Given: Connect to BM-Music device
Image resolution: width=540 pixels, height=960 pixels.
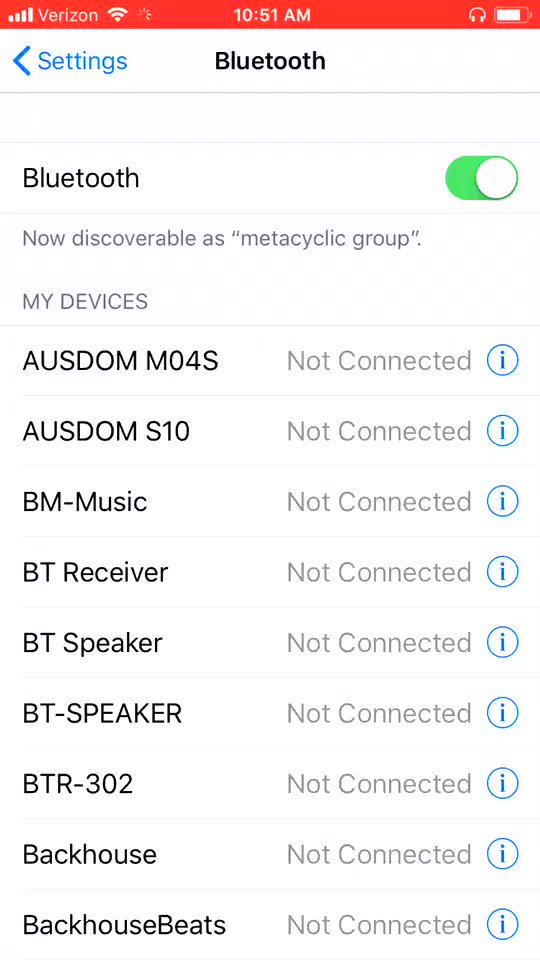Looking at the screenshot, I should pos(270,501).
